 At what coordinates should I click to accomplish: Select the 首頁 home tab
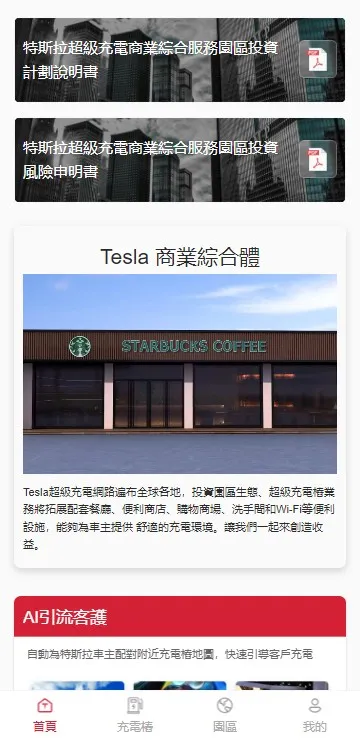[x=45, y=715]
